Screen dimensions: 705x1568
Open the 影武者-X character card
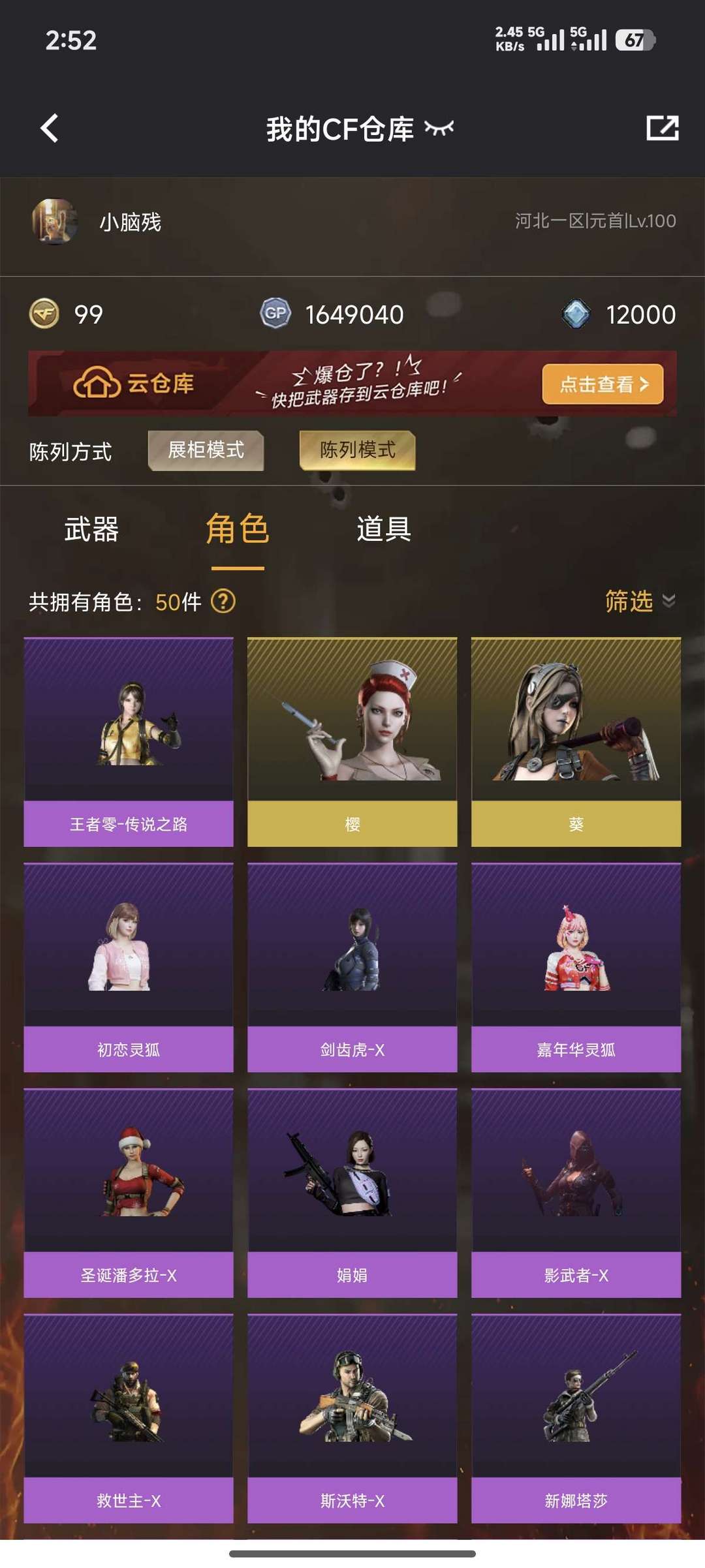[576, 1193]
